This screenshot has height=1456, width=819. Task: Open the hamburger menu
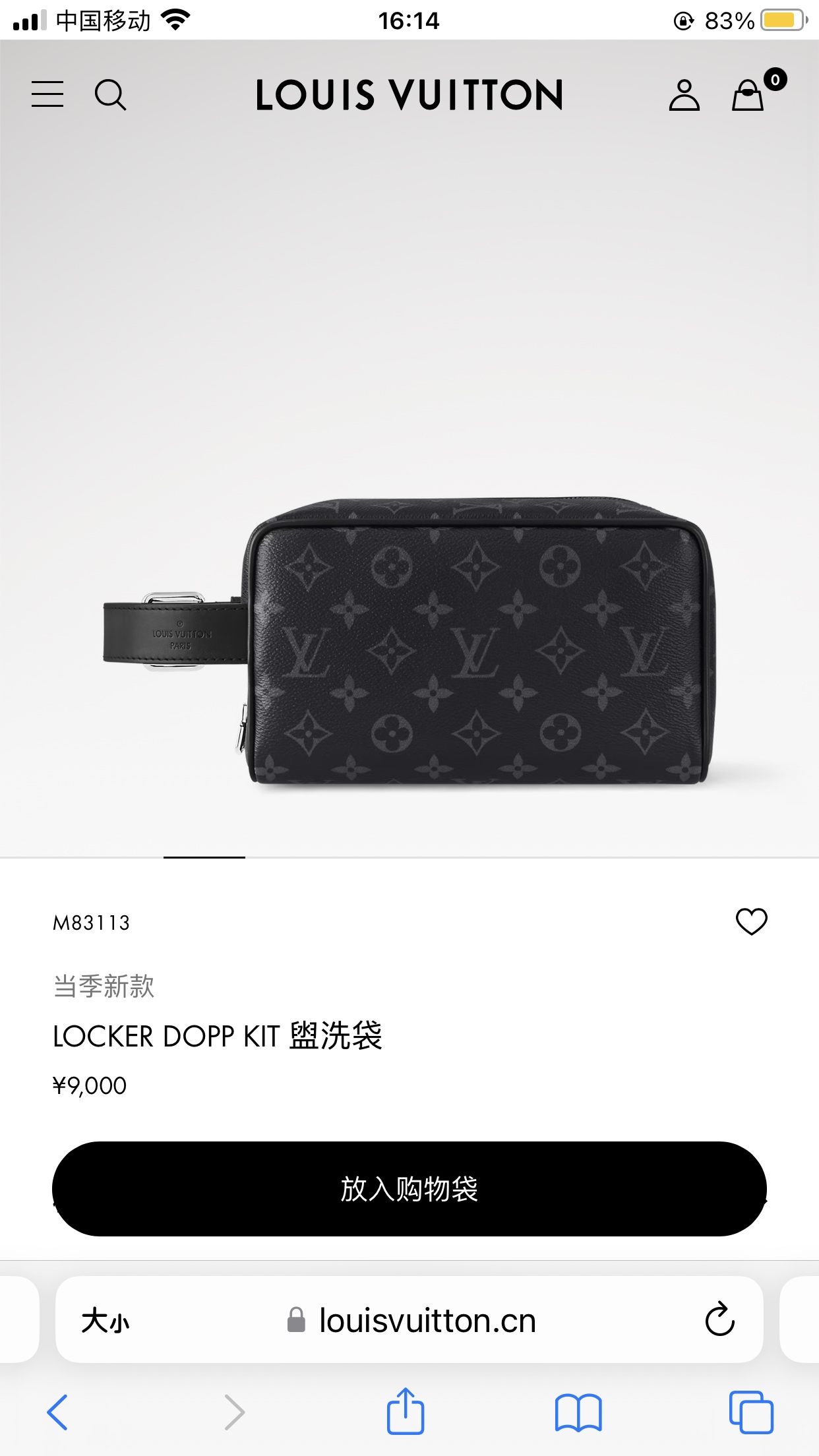pos(47,94)
